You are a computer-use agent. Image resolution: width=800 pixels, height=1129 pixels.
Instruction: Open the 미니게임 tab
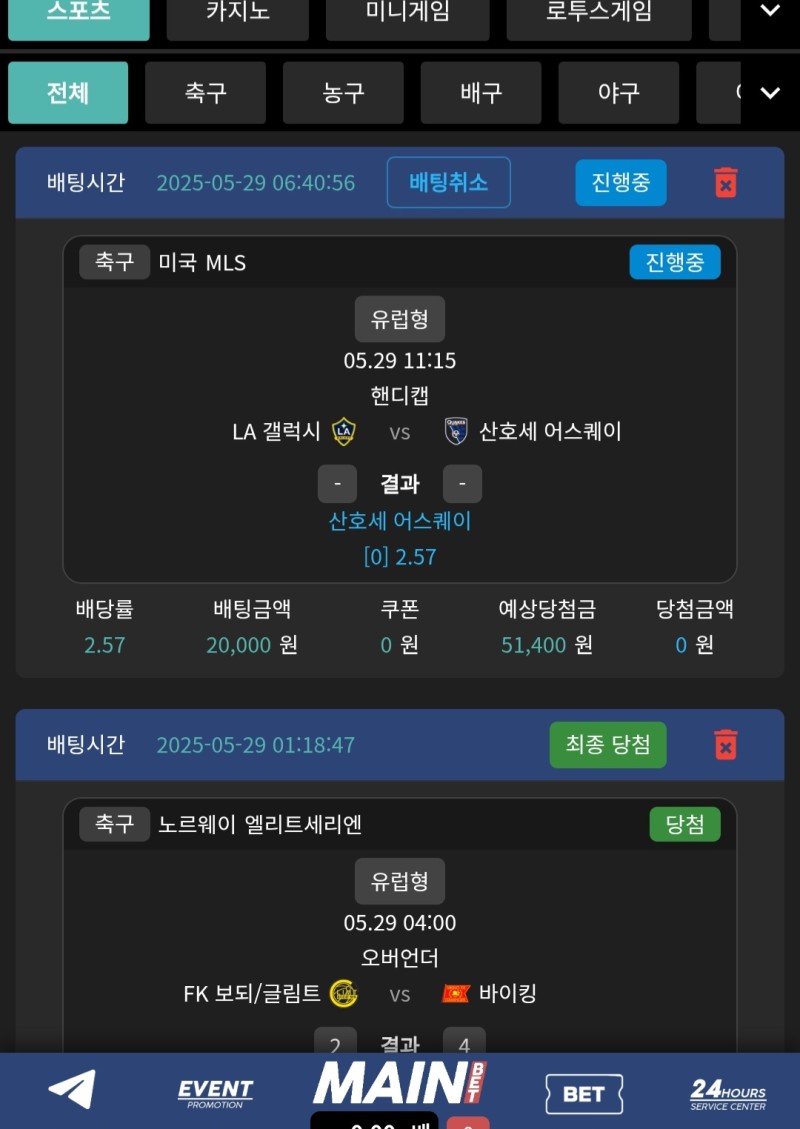[x=407, y=16]
